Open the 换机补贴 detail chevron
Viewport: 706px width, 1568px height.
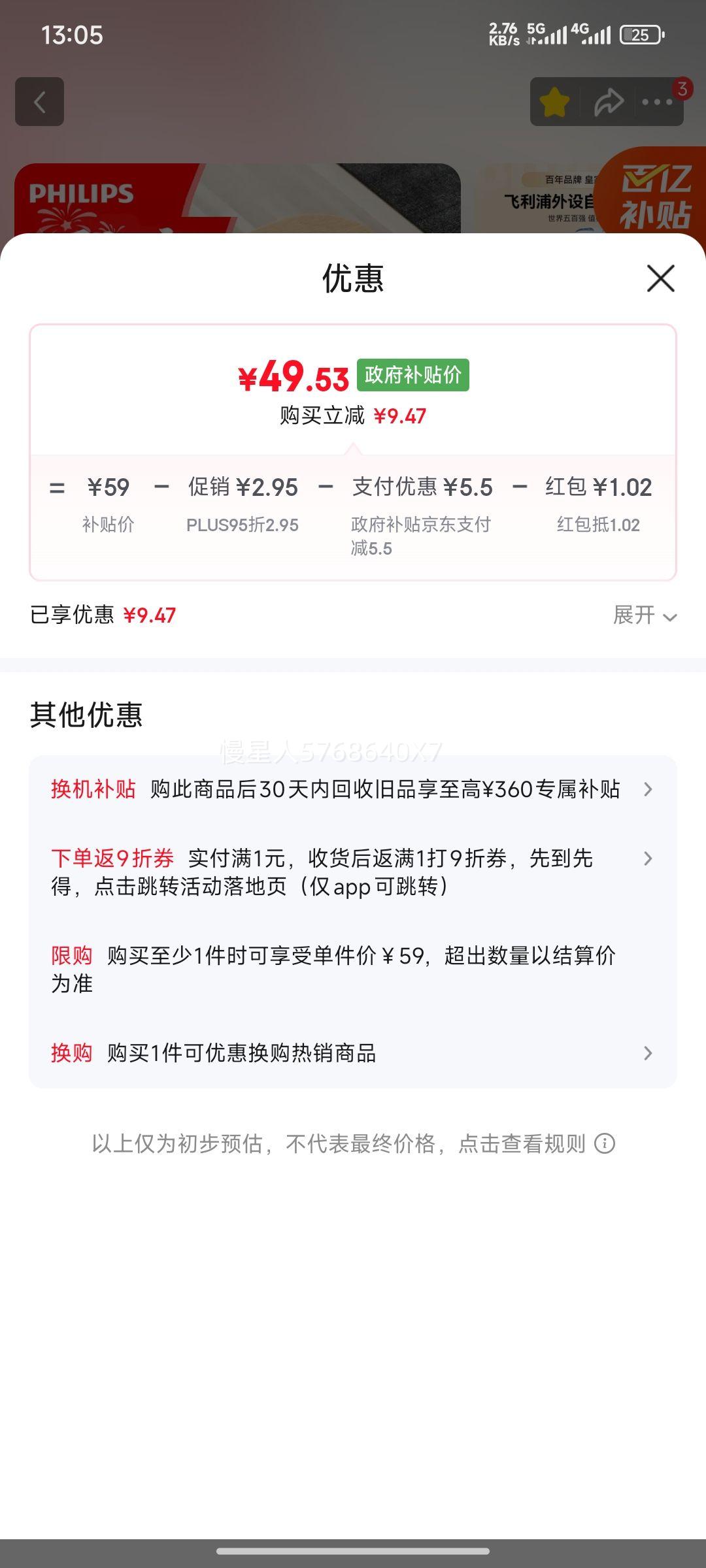point(647,789)
